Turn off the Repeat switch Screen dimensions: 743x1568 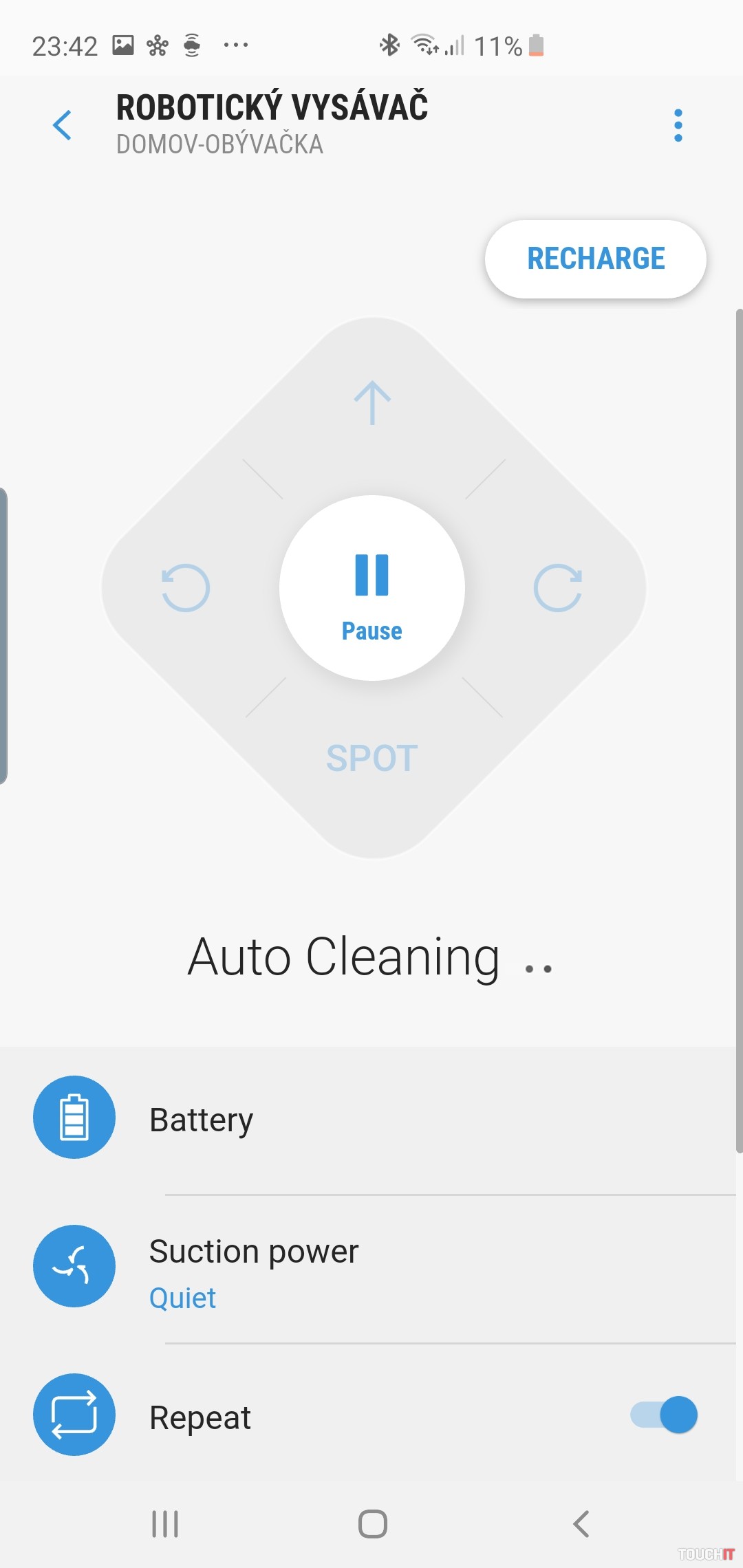(664, 1415)
